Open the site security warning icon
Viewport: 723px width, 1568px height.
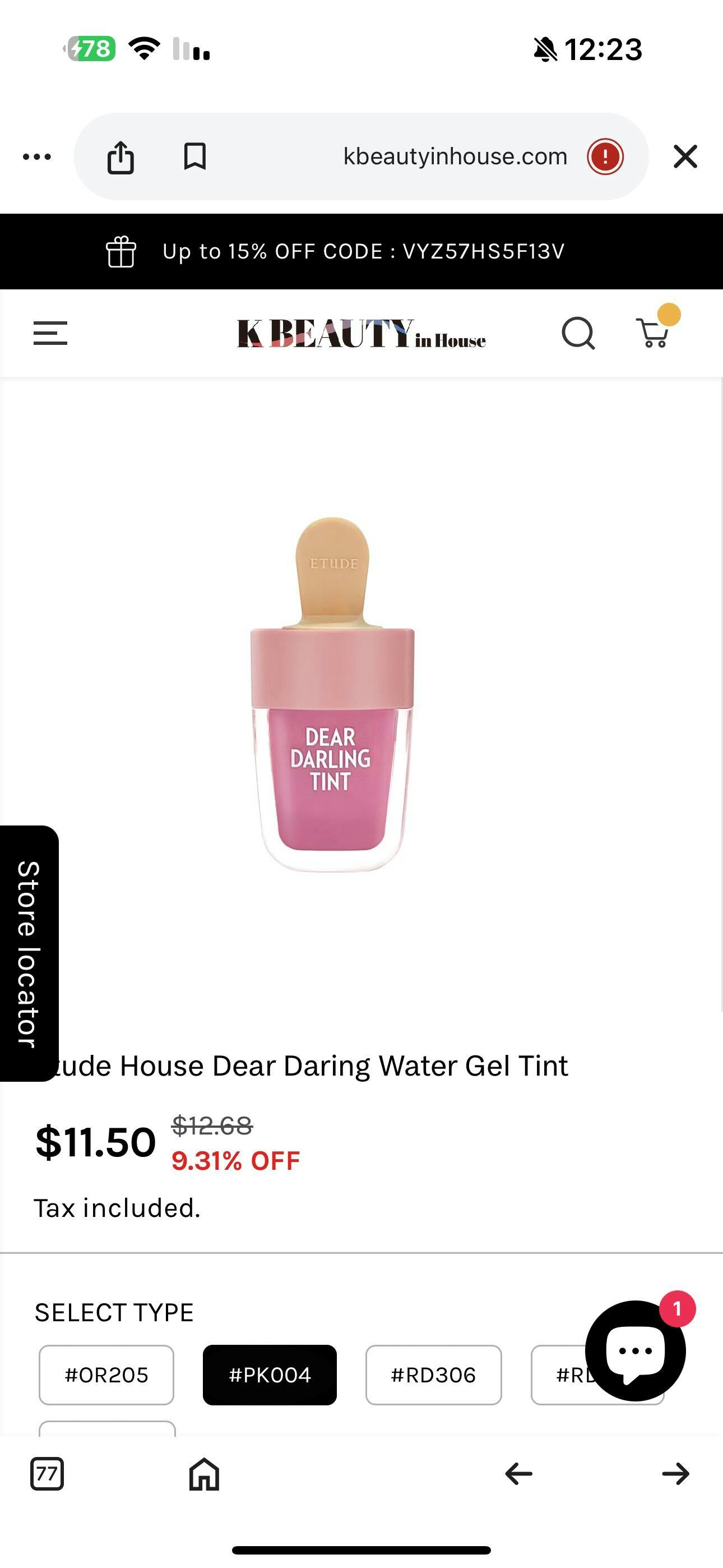click(605, 157)
